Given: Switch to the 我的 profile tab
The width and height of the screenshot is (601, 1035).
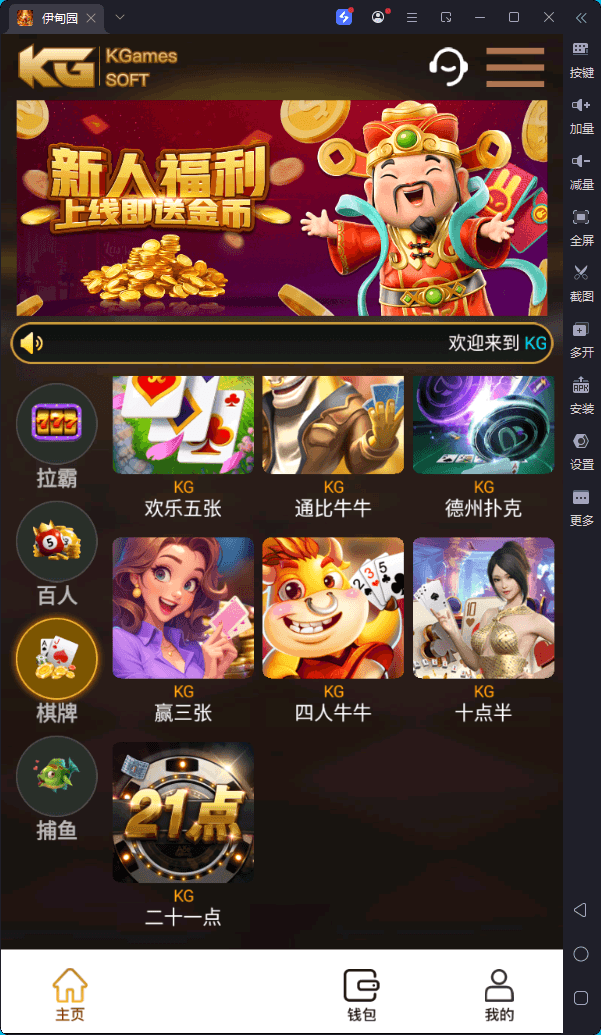Looking at the screenshot, I should (x=499, y=995).
